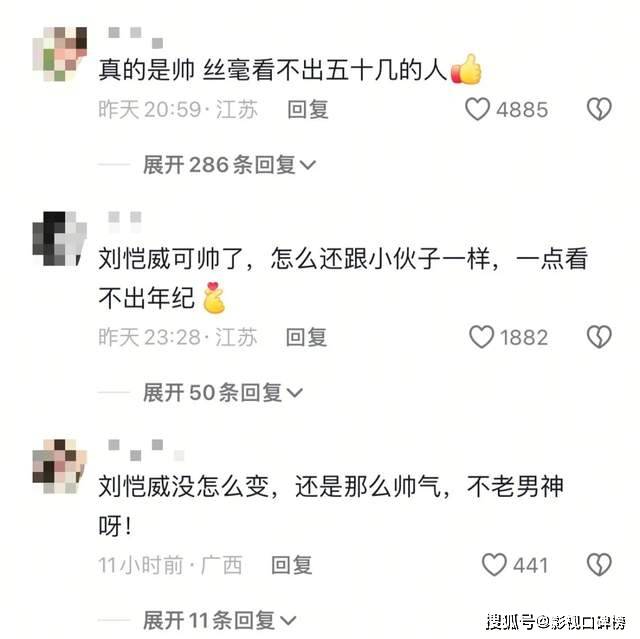640x639 pixels.
Task: Dislike the comment about 五十几的人
Action: [x=598, y=109]
